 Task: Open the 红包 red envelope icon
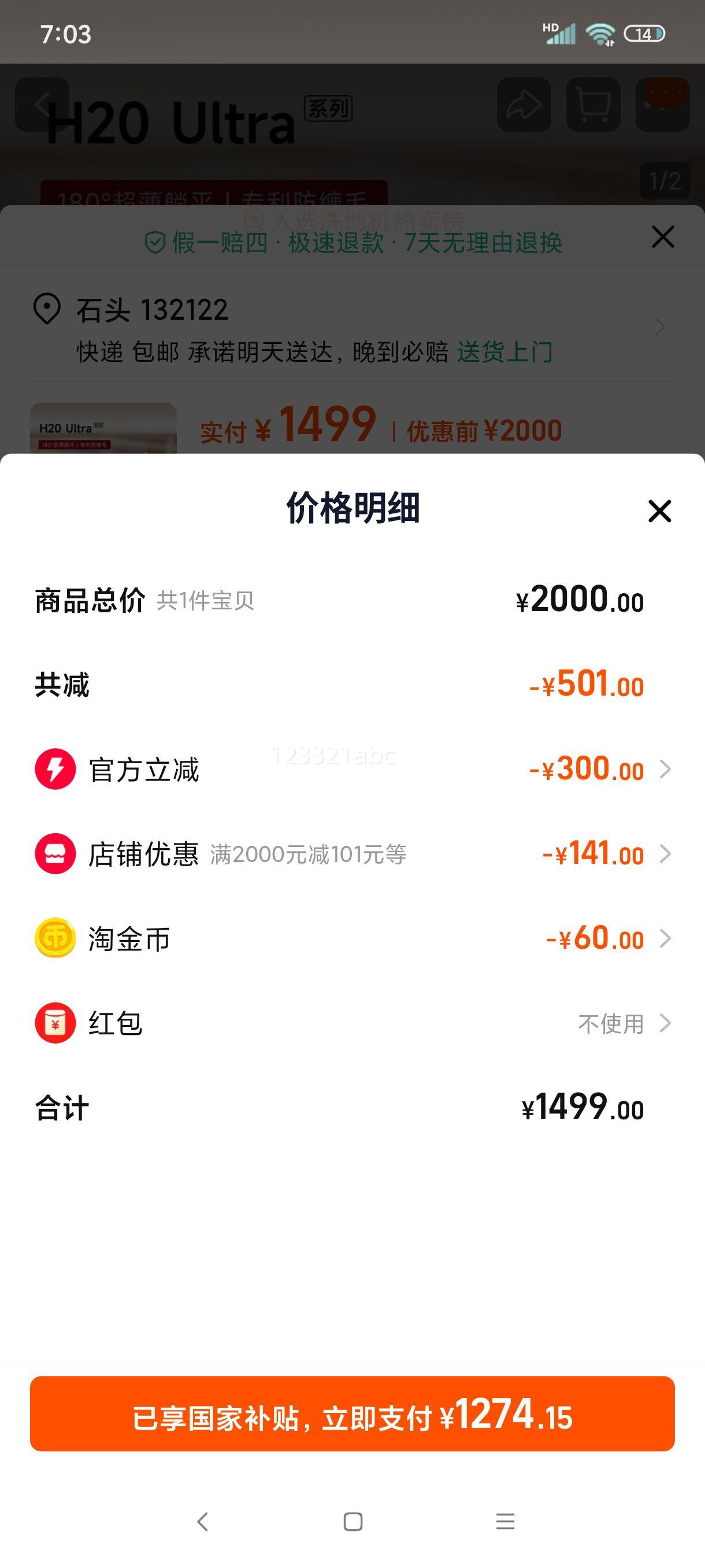pyautogui.click(x=55, y=1023)
